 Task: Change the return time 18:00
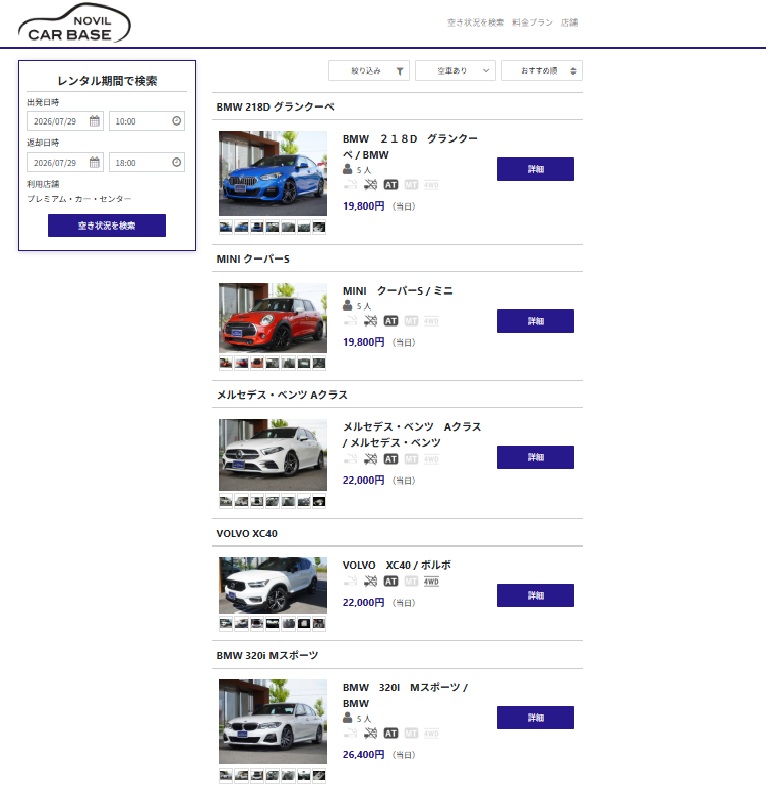[x=146, y=163]
